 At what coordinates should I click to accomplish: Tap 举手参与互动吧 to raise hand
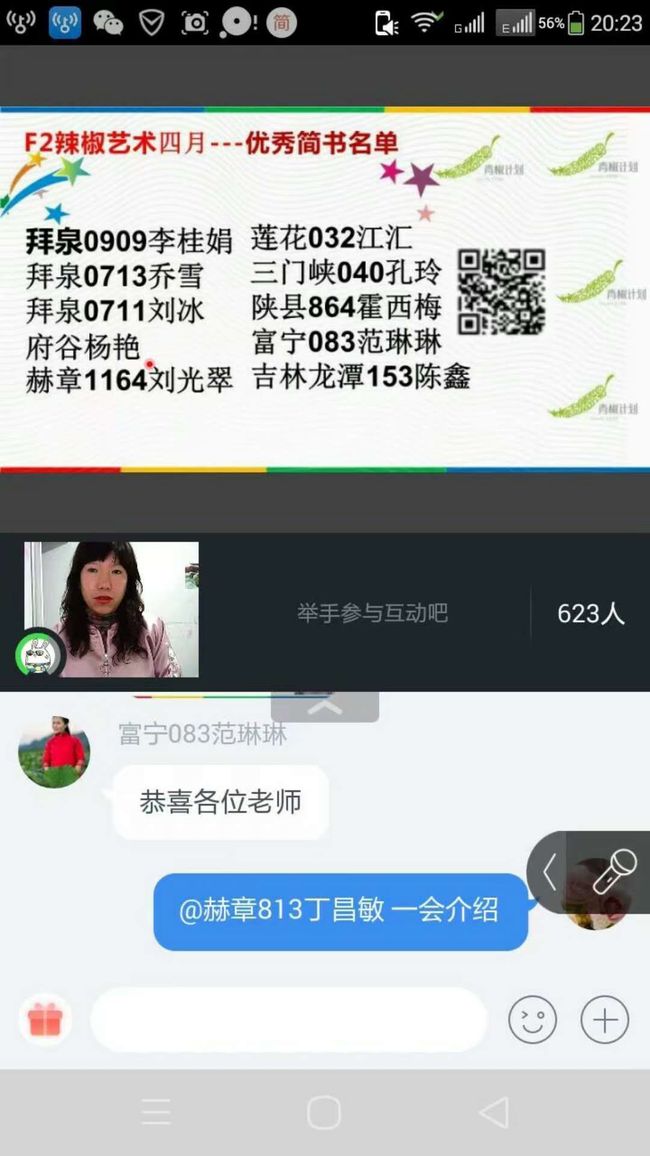[x=372, y=613]
